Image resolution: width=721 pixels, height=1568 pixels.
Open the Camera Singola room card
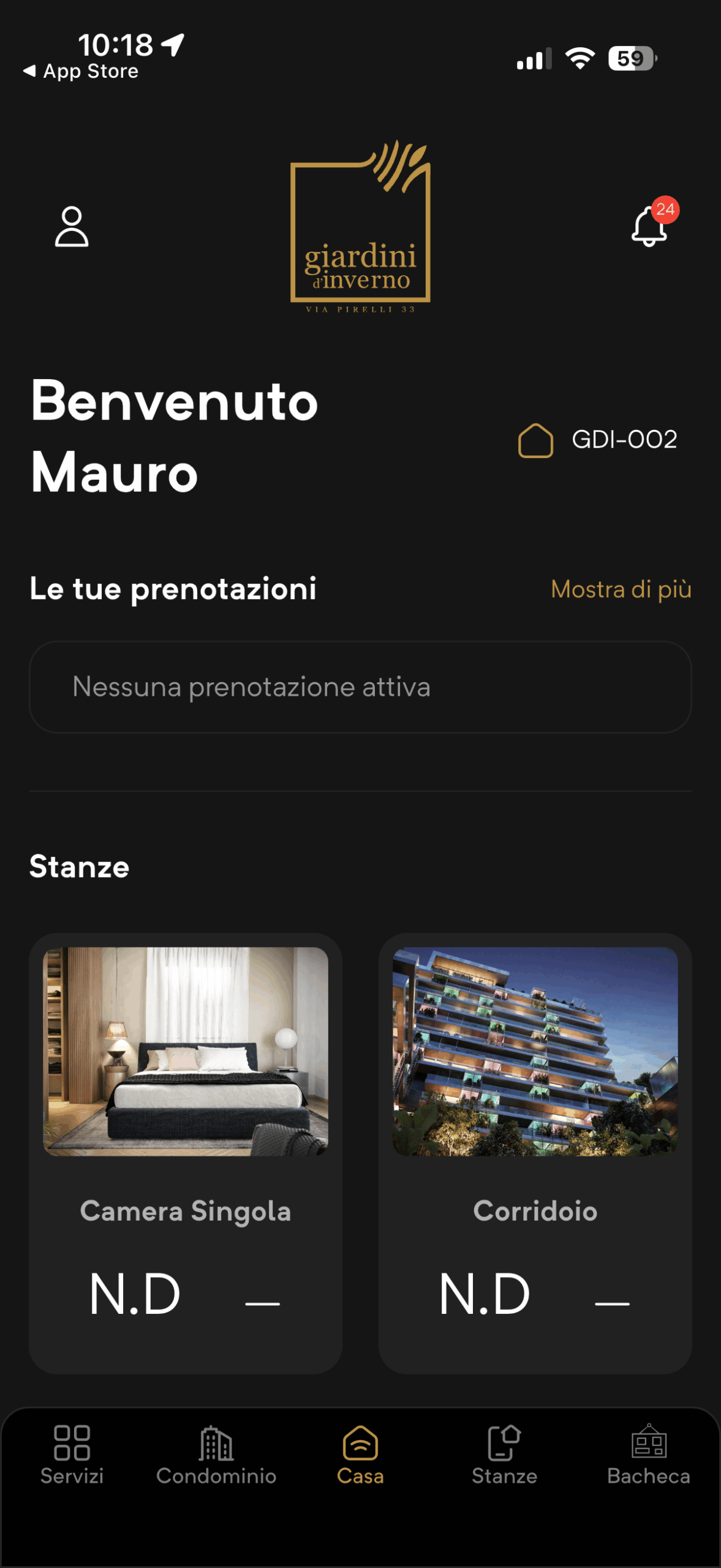(x=186, y=1151)
